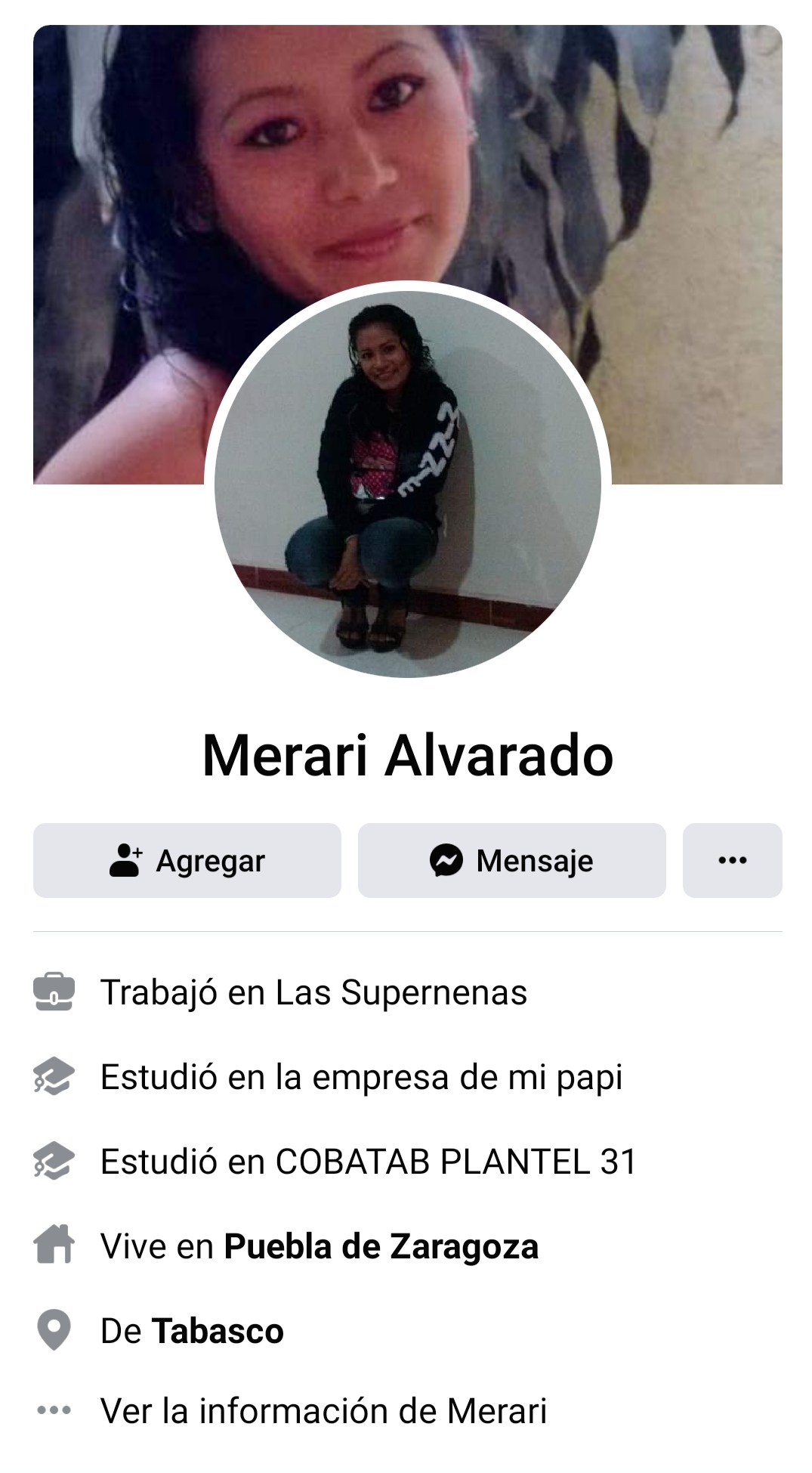Open the Tabasco hometown link
Viewport: 812px width, 1473px height.
(218, 1331)
